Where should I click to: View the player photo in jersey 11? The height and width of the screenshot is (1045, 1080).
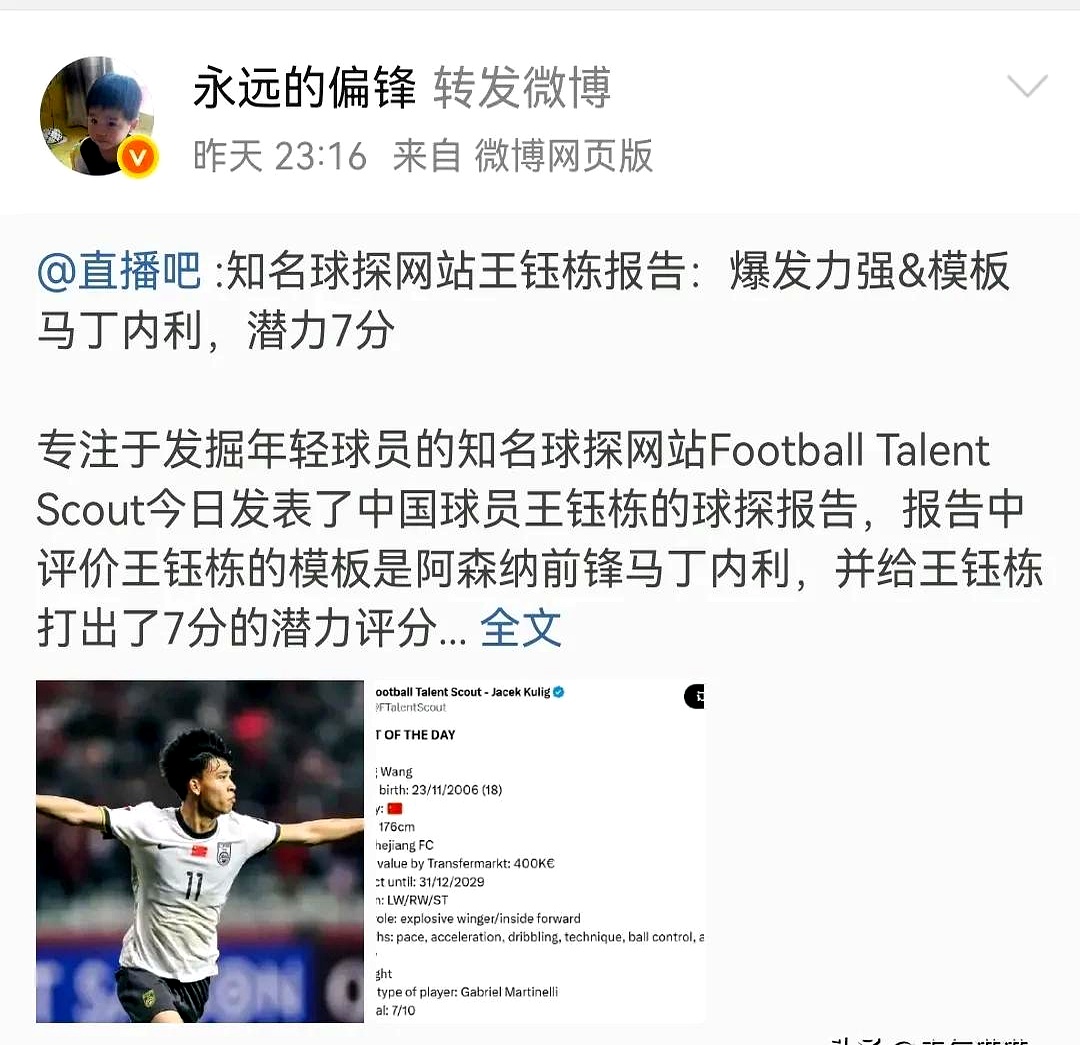click(x=200, y=851)
